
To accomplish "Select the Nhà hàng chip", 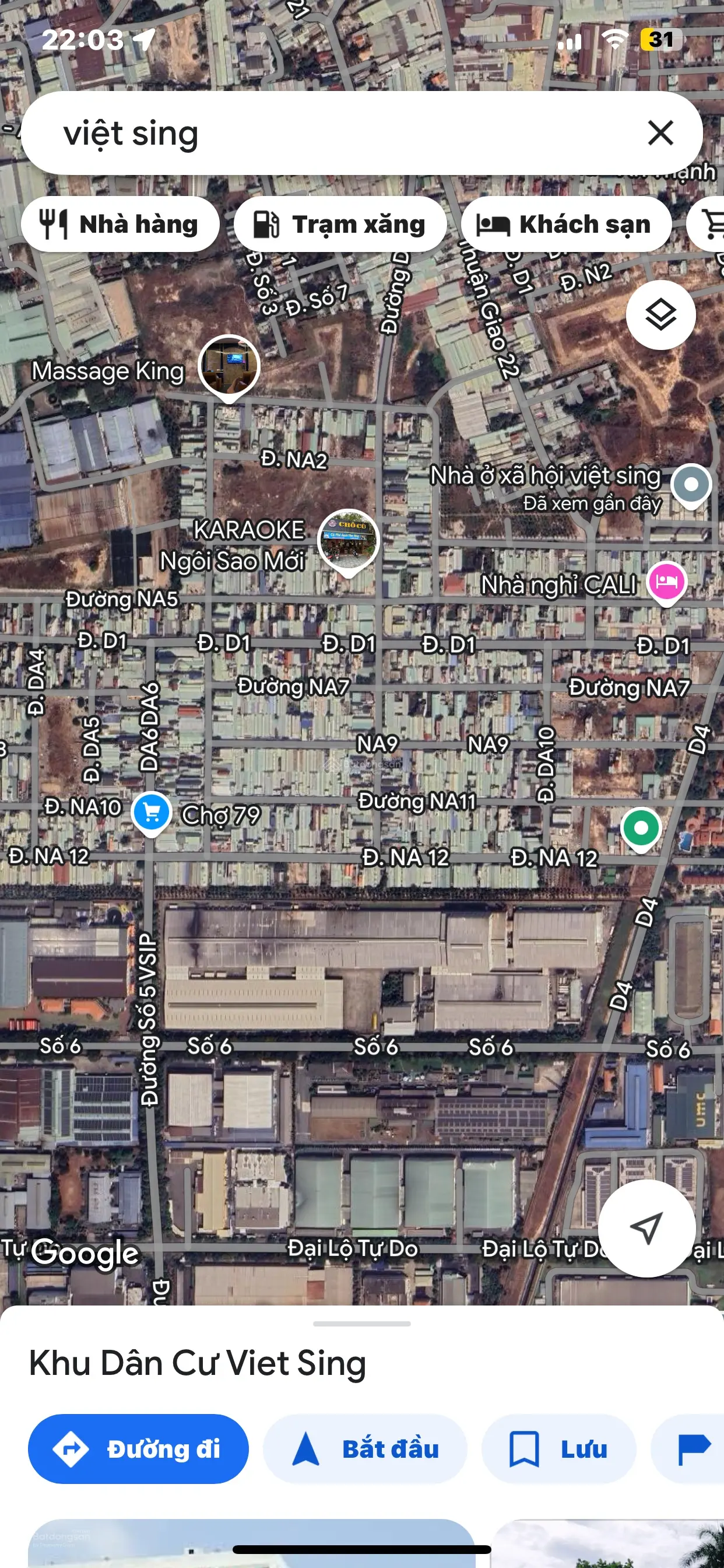I will [121, 224].
